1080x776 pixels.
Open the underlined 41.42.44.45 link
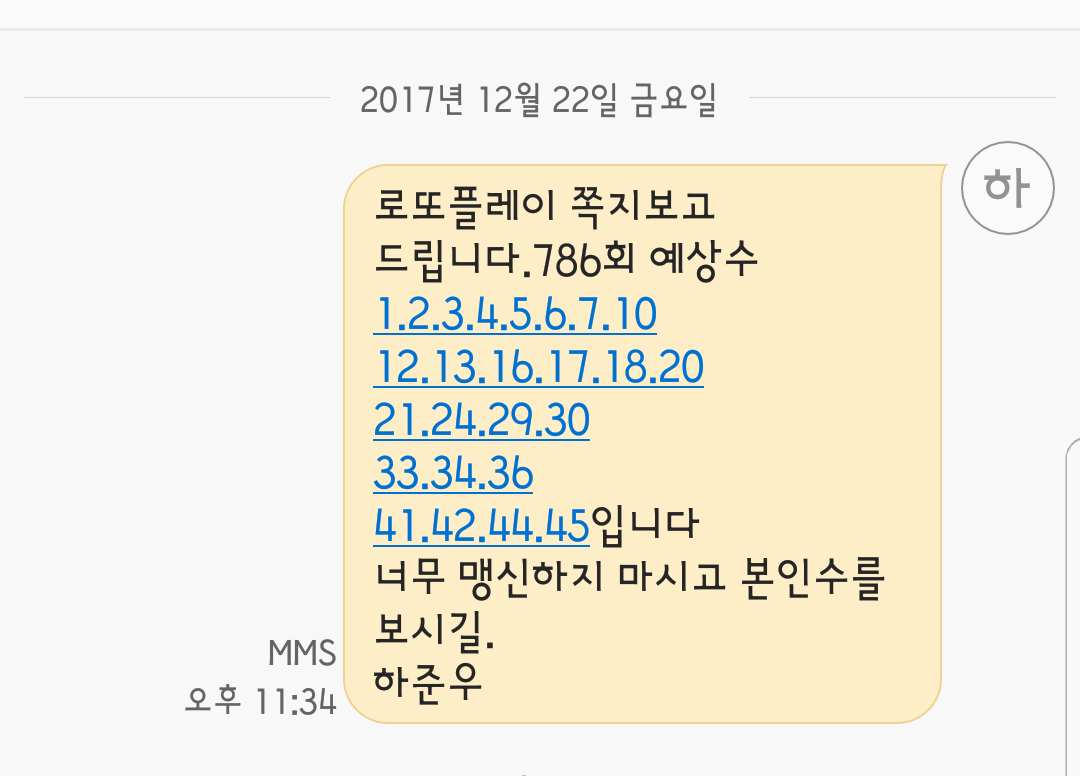[481, 526]
